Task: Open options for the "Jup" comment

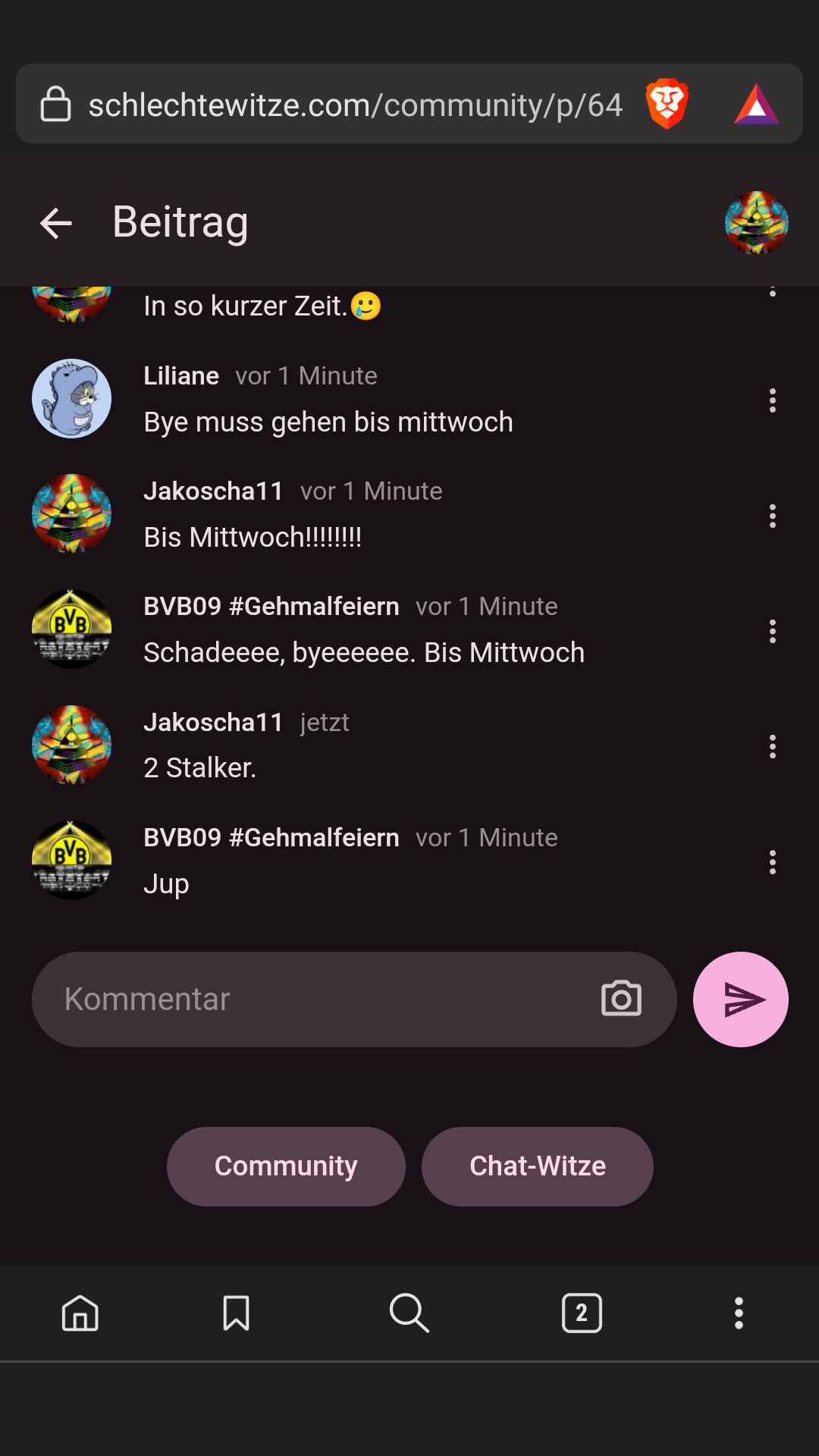Action: [x=772, y=862]
